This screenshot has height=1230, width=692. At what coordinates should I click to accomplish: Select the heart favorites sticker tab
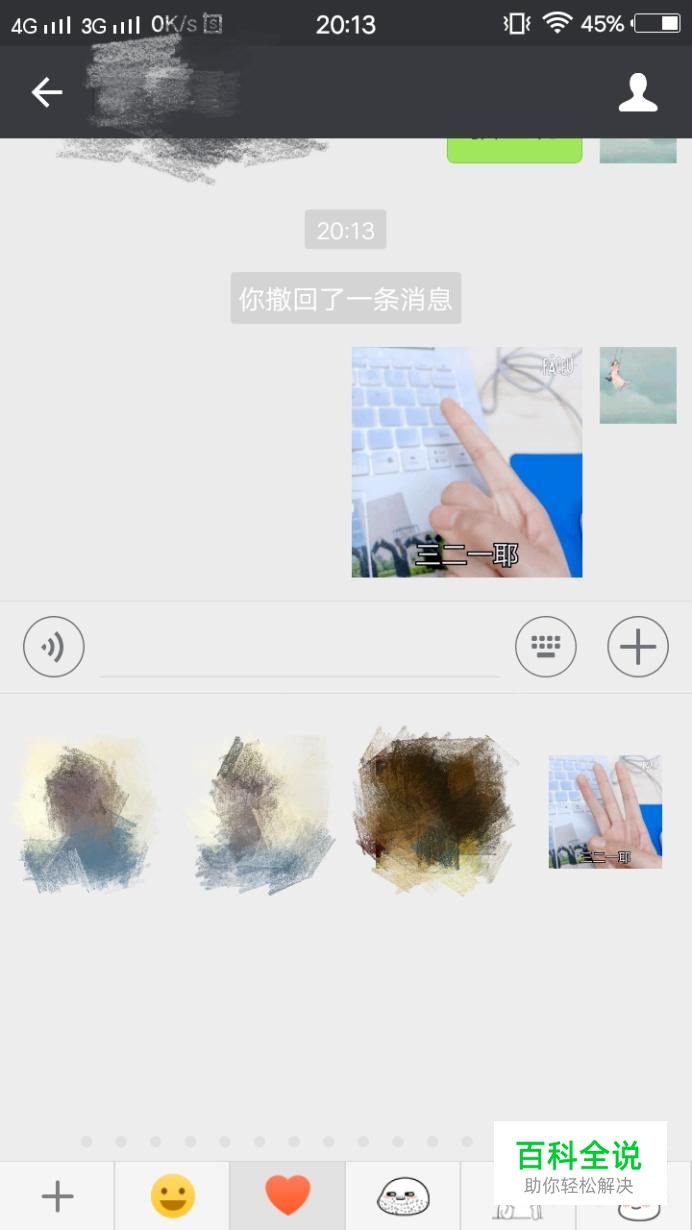pyautogui.click(x=288, y=1196)
